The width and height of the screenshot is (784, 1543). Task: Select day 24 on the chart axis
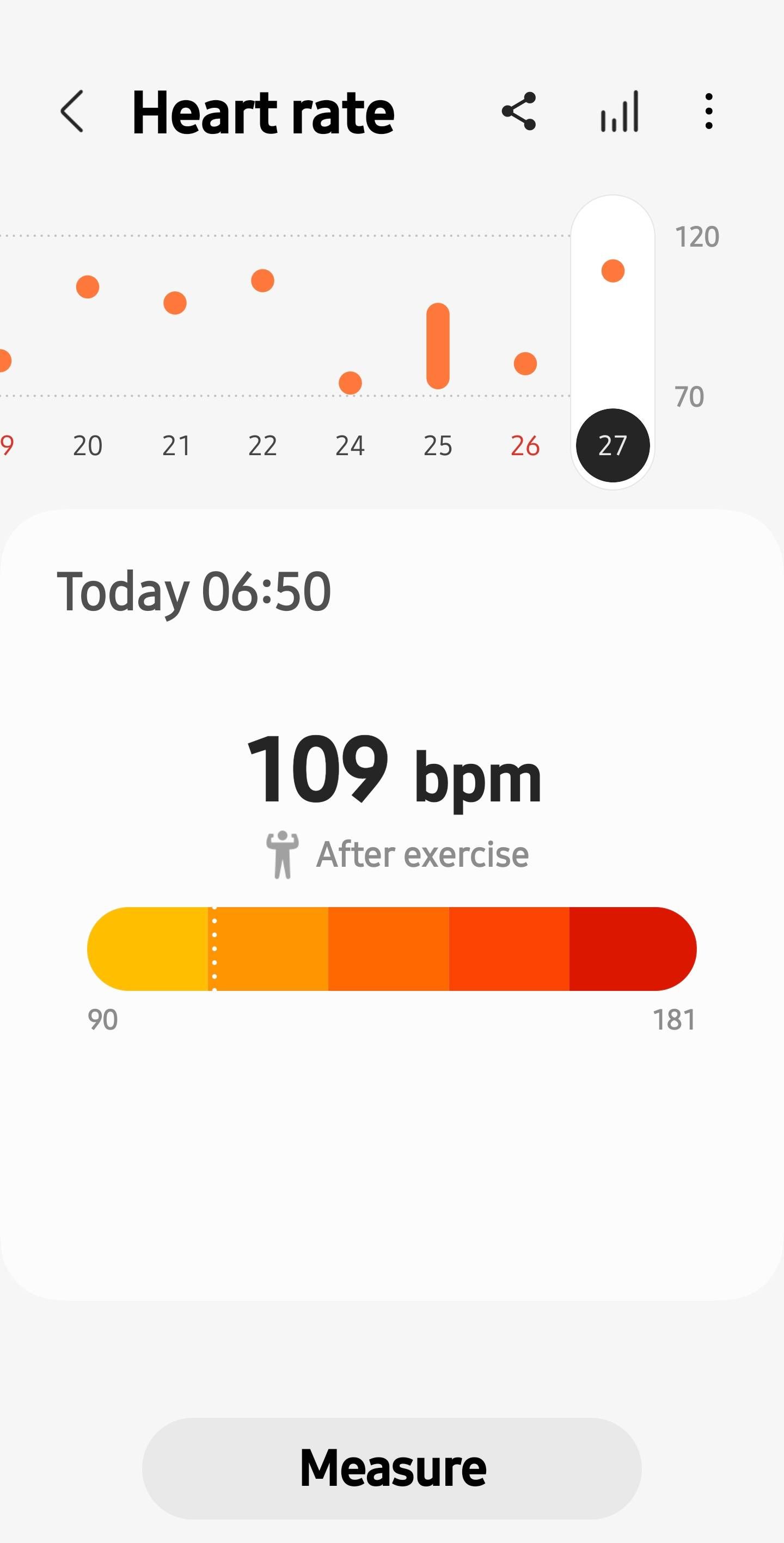351,446
